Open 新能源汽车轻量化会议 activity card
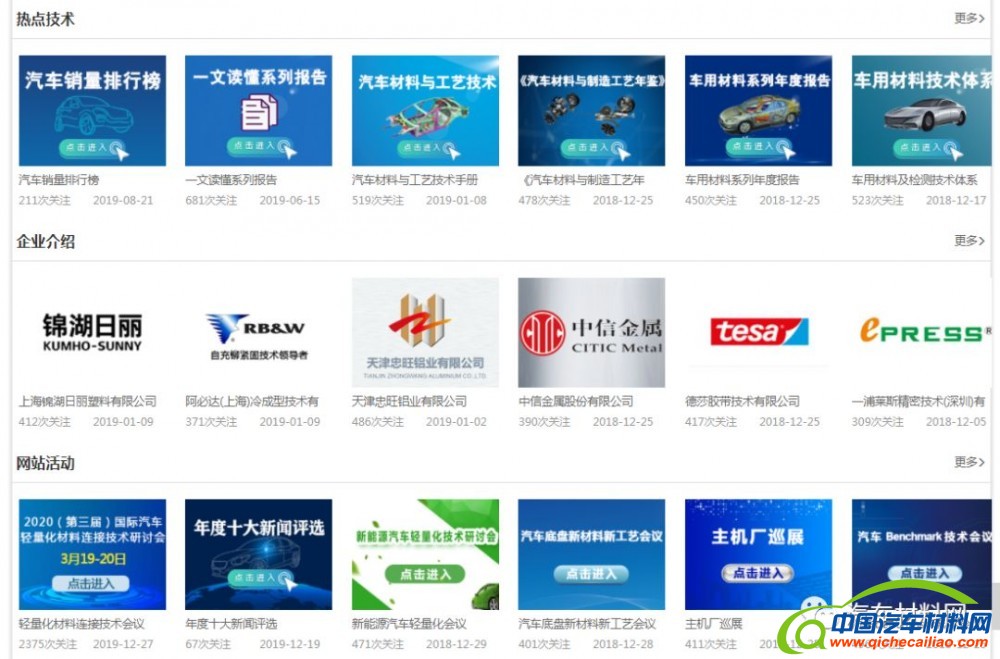The width and height of the screenshot is (1000, 659). [x=425, y=554]
